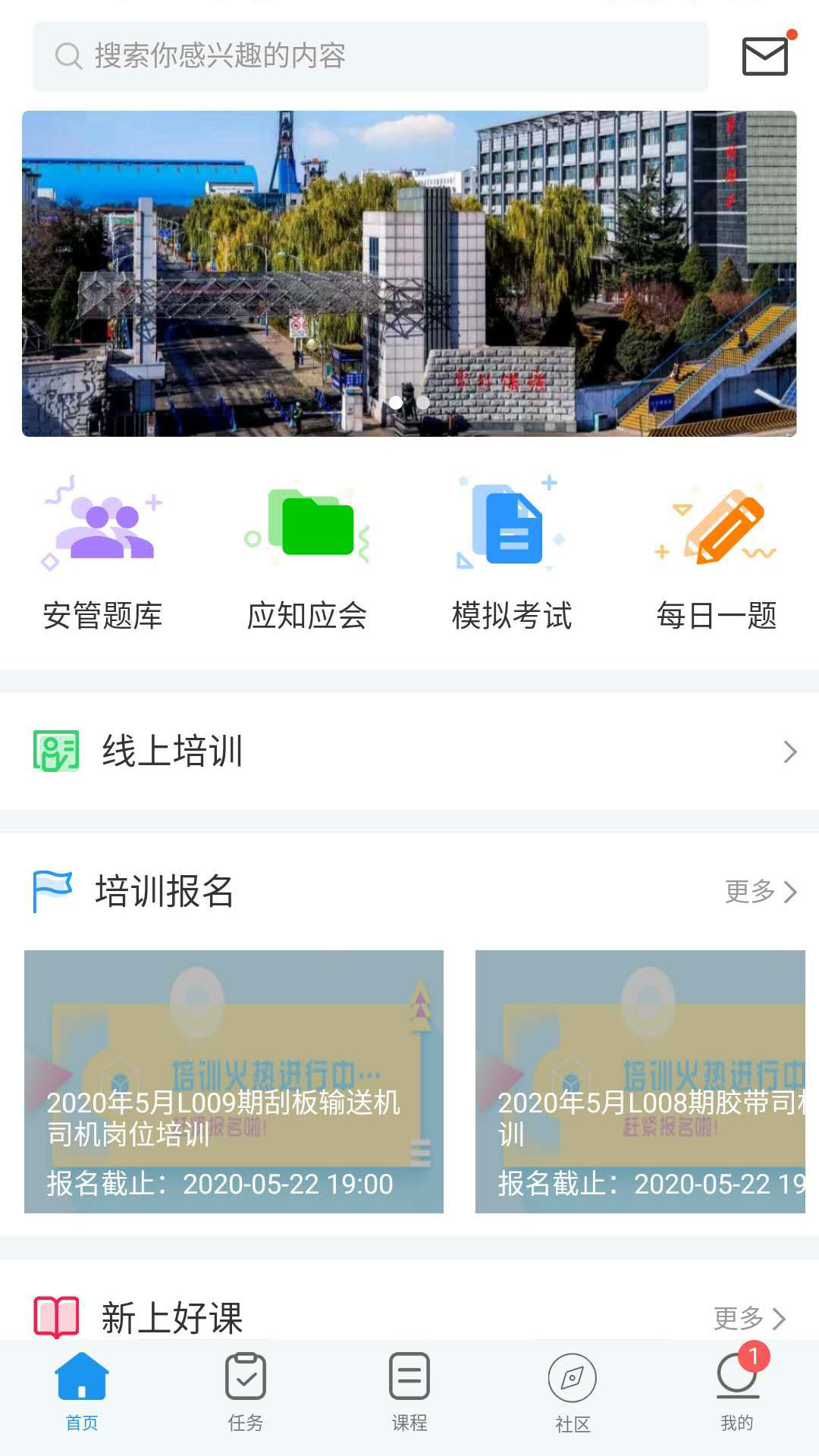Screen dimensions: 819x1456
Task: Open the L009 刮板输送机 training card
Action: [x=235, y=1077]
